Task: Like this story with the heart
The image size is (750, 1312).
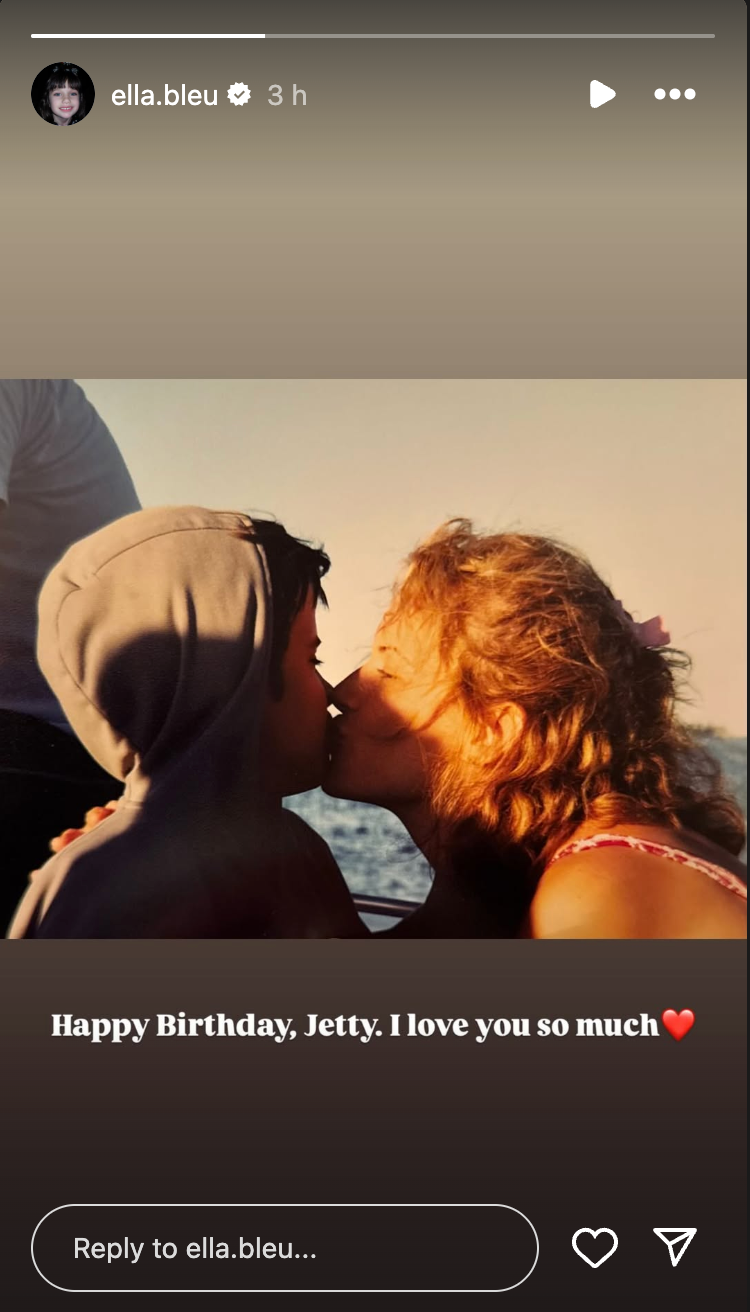Action: [595, 1247]
